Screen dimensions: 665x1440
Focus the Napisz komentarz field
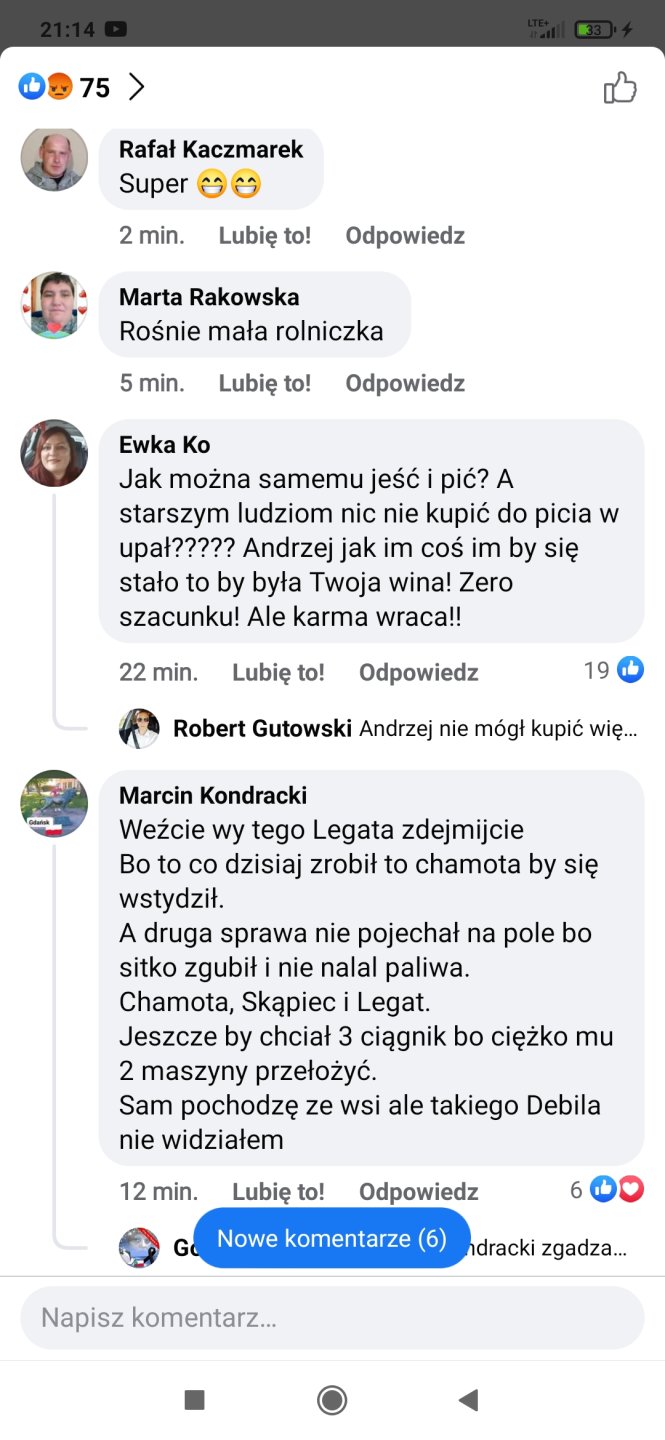pos(332,1318)
